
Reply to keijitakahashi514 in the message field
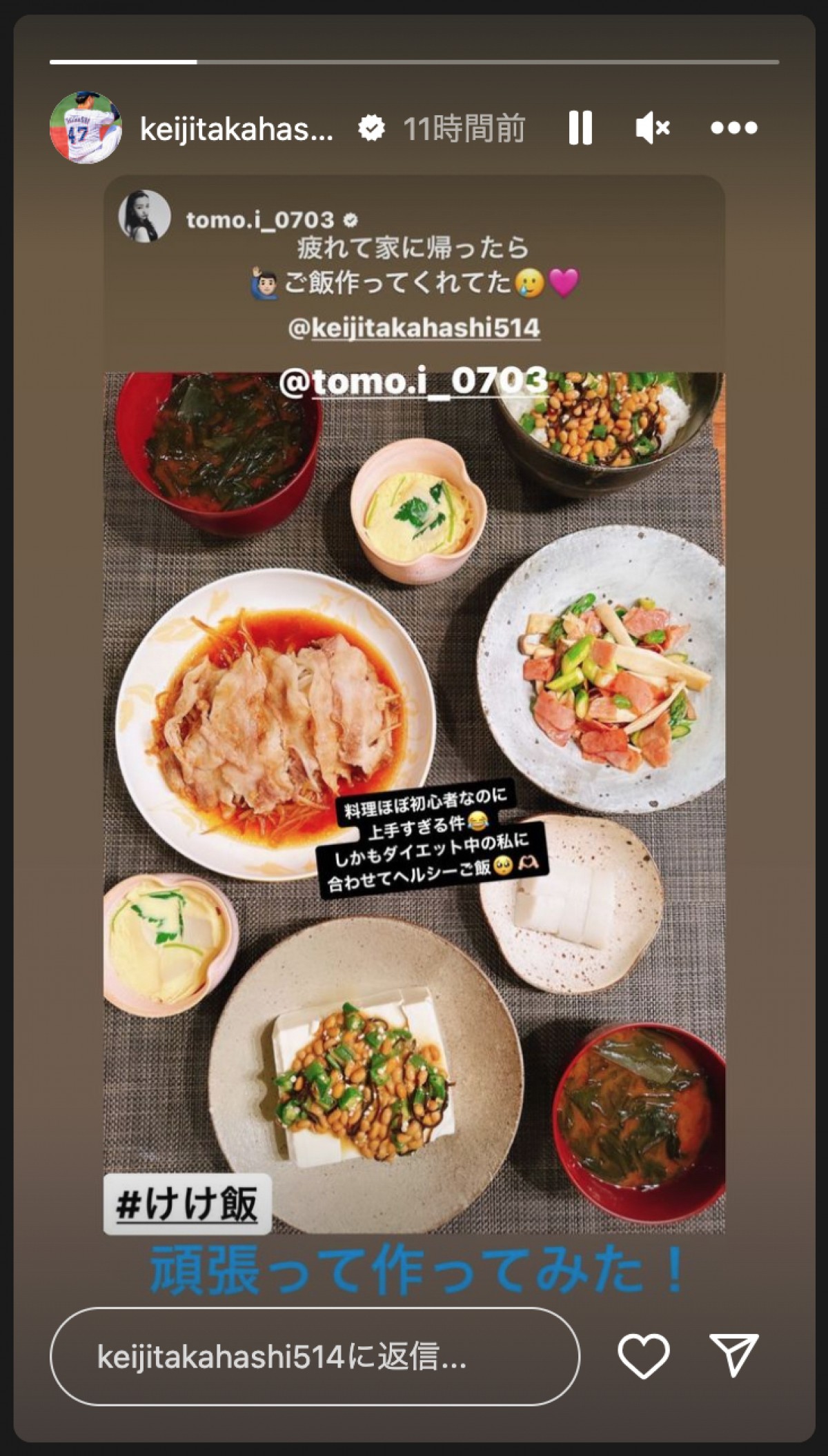314,1357
